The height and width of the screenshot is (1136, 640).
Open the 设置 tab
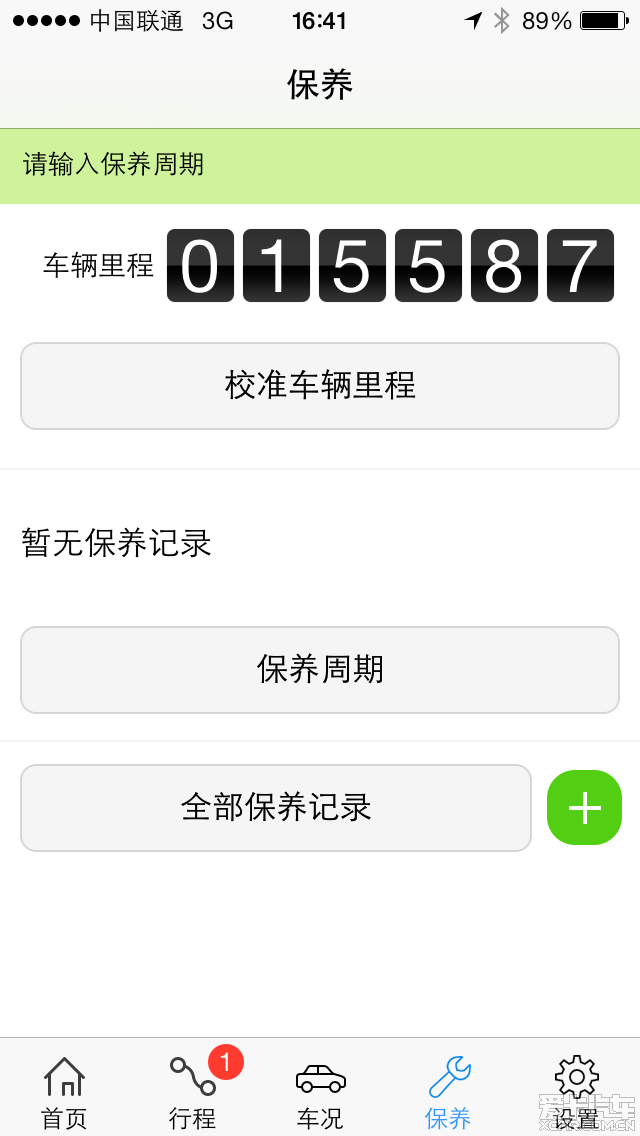(x=576, y=1093)
